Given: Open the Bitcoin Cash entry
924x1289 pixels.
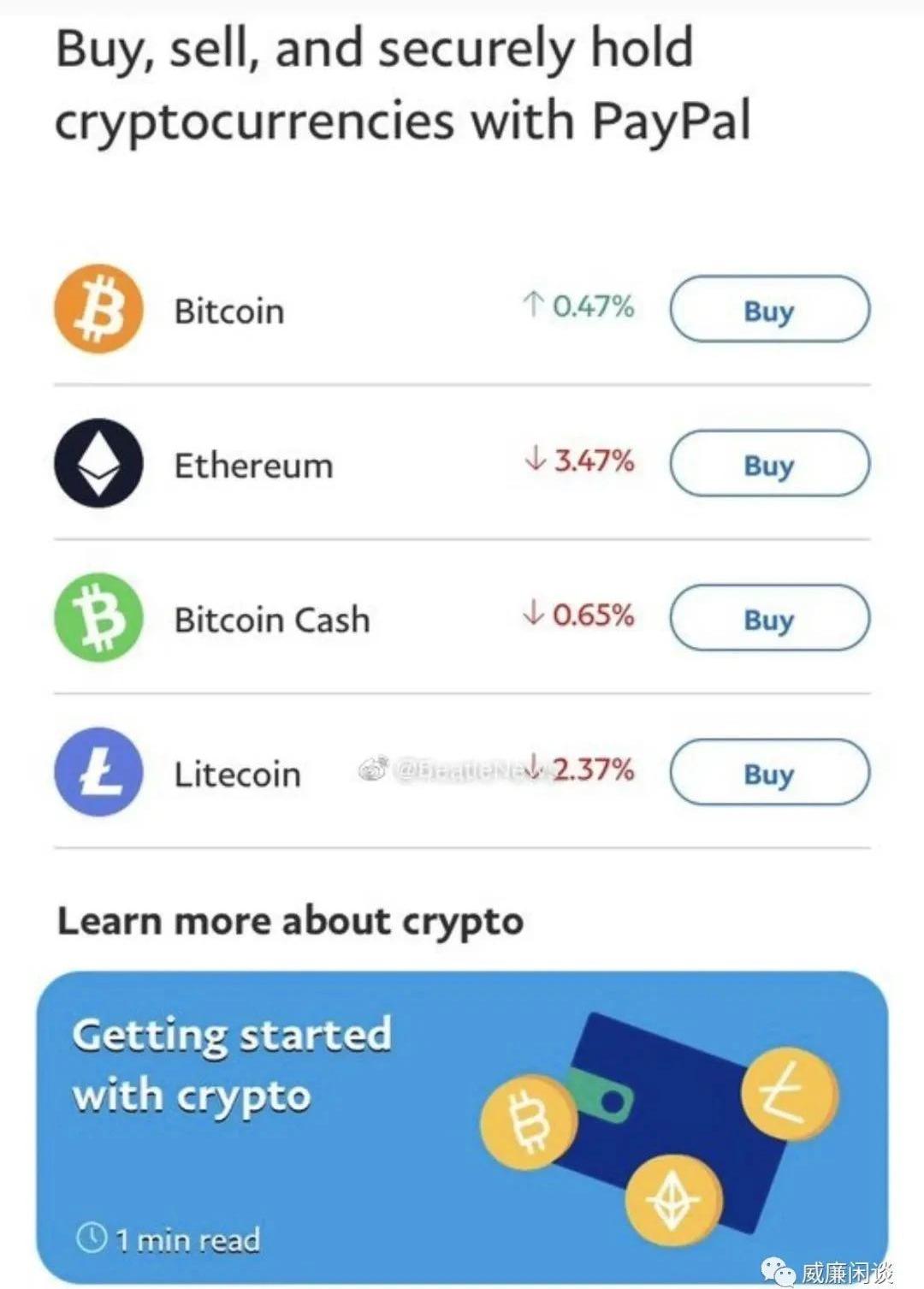Looking at the screenshot, I should 271,619.
